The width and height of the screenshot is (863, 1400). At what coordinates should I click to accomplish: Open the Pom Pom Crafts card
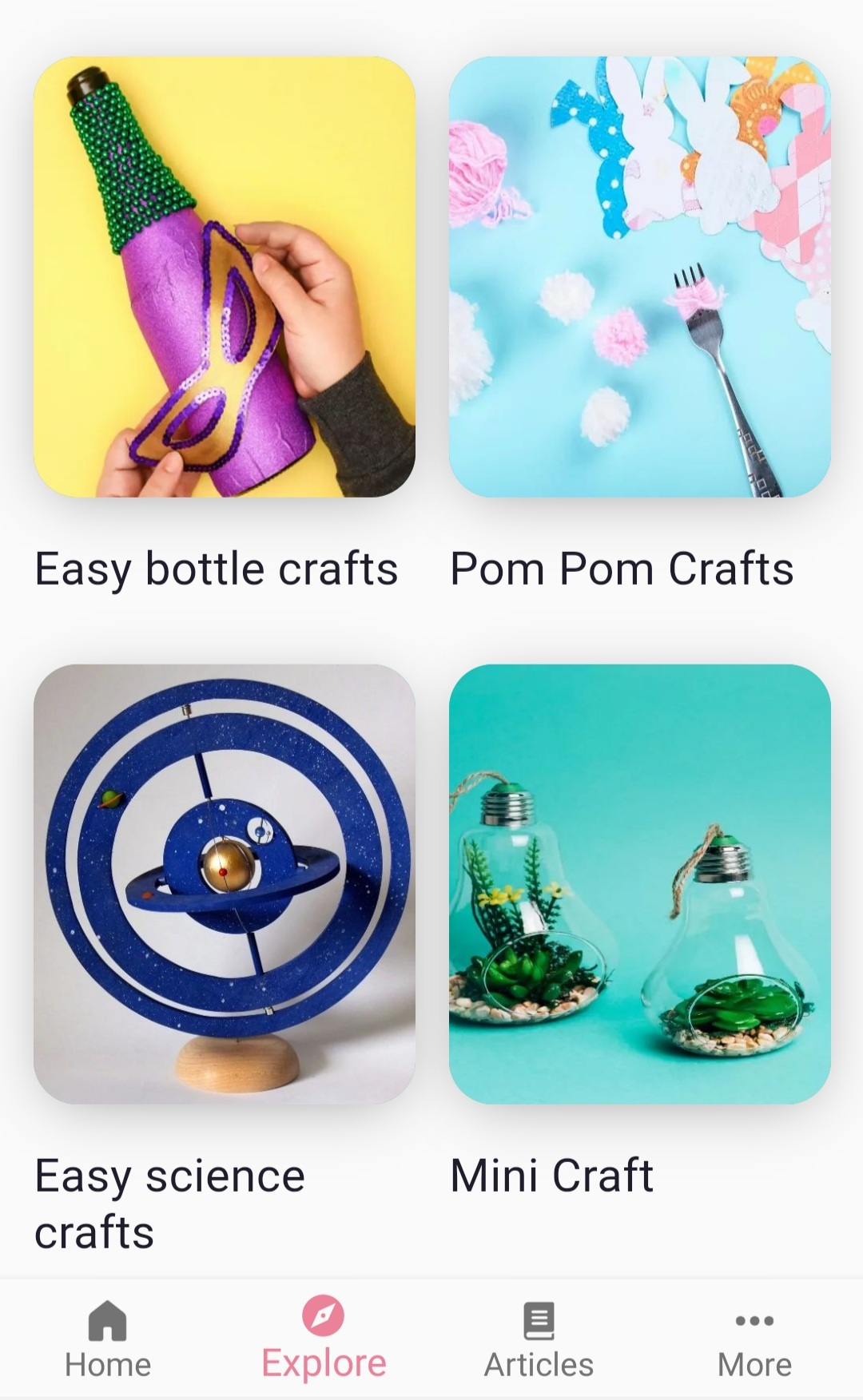[639, 276]
